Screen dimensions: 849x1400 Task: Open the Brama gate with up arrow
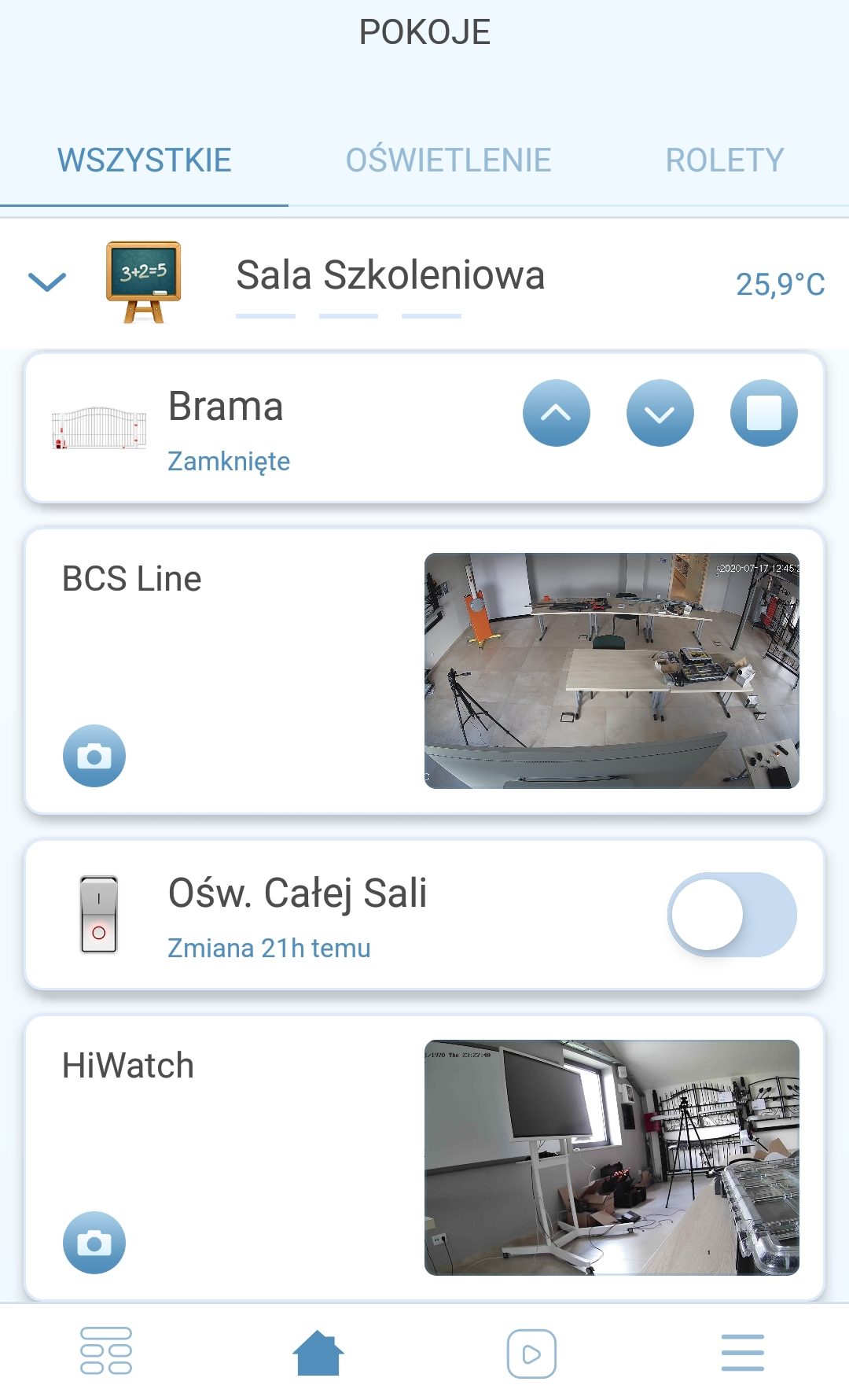(x=556, y=413)
